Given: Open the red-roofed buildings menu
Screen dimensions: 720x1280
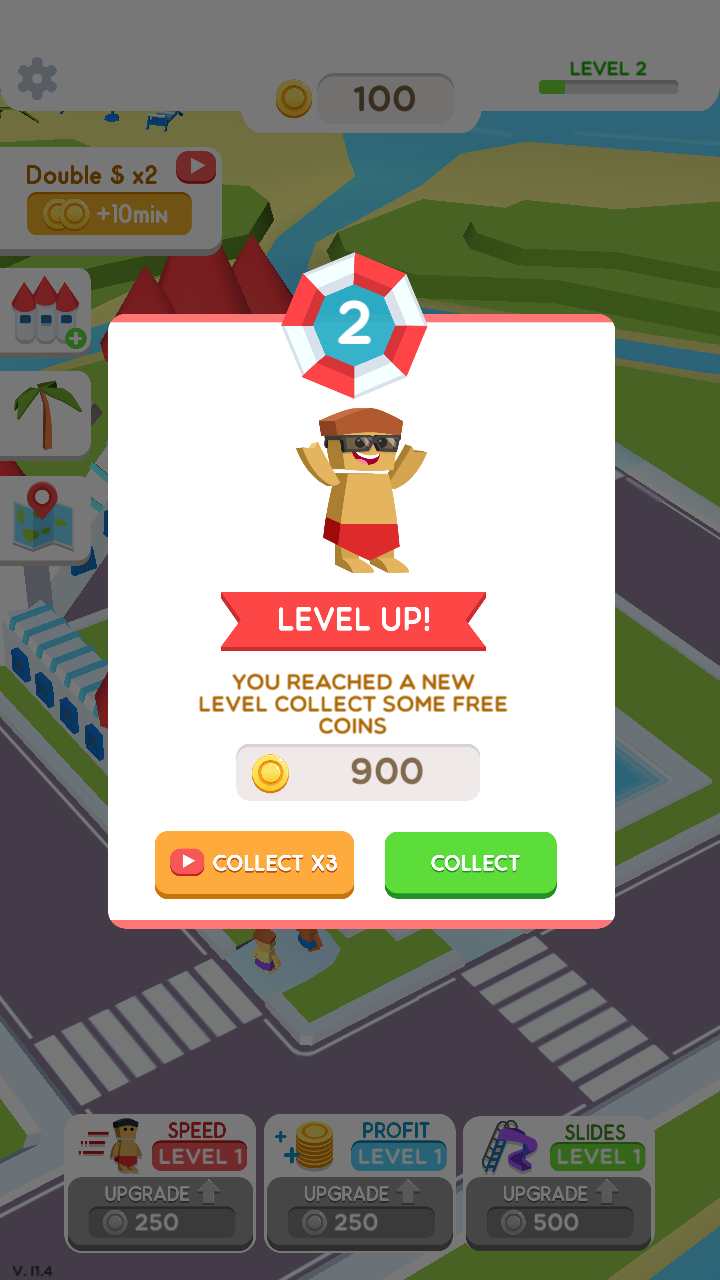Looking at the screenshot, I should [x=46, y=311].
